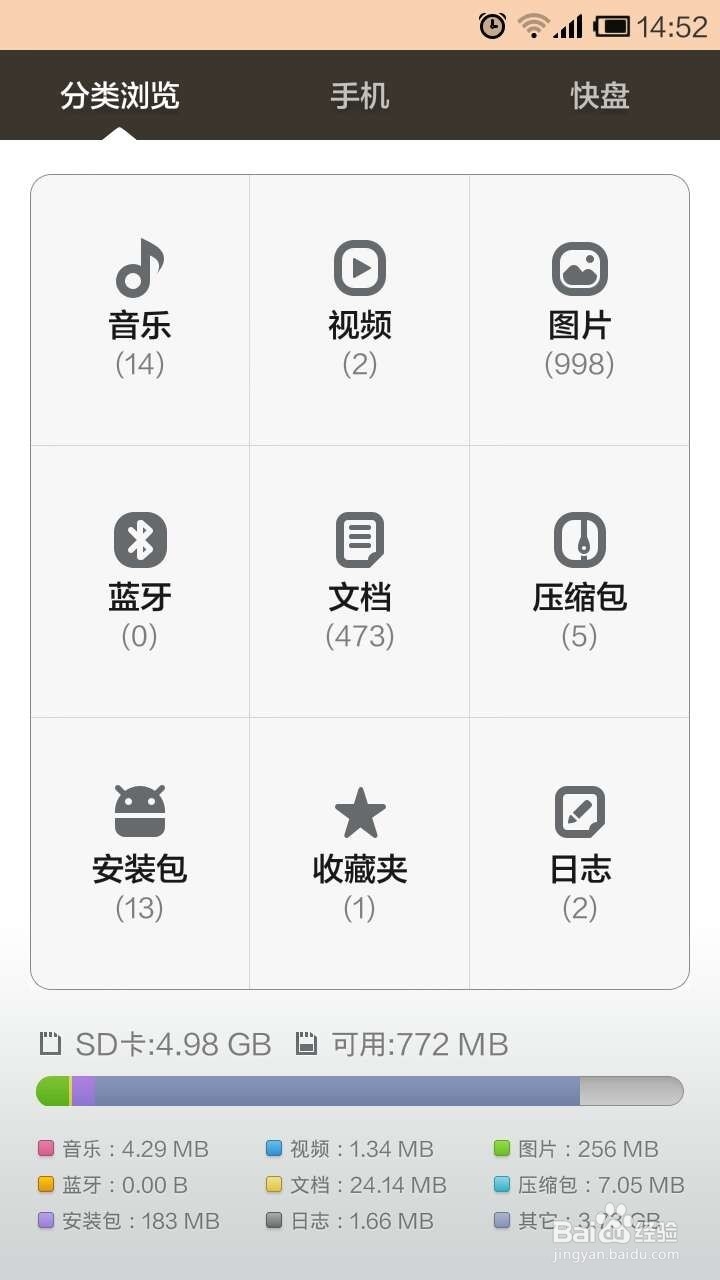This screenshot has width=720, height=1280.
Task: View the 文档 category
Action: (x=360, y=582)
